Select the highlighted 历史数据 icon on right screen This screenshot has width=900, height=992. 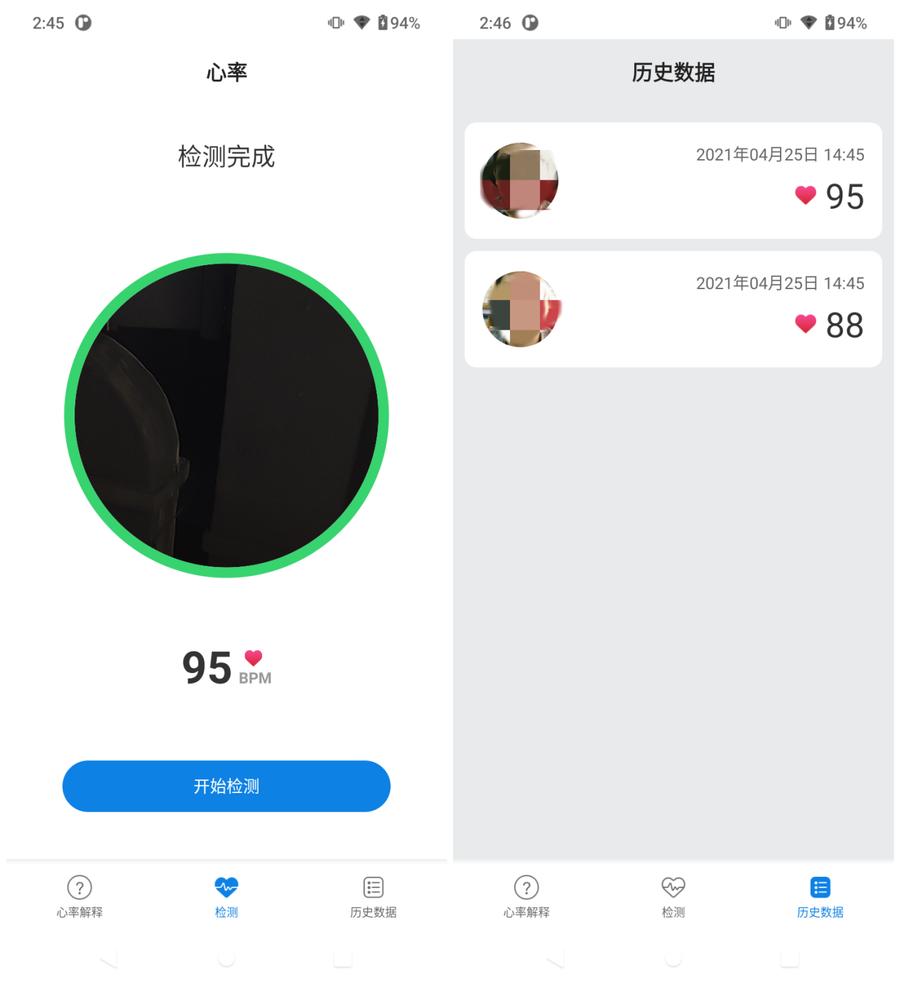tap(819, 888)
